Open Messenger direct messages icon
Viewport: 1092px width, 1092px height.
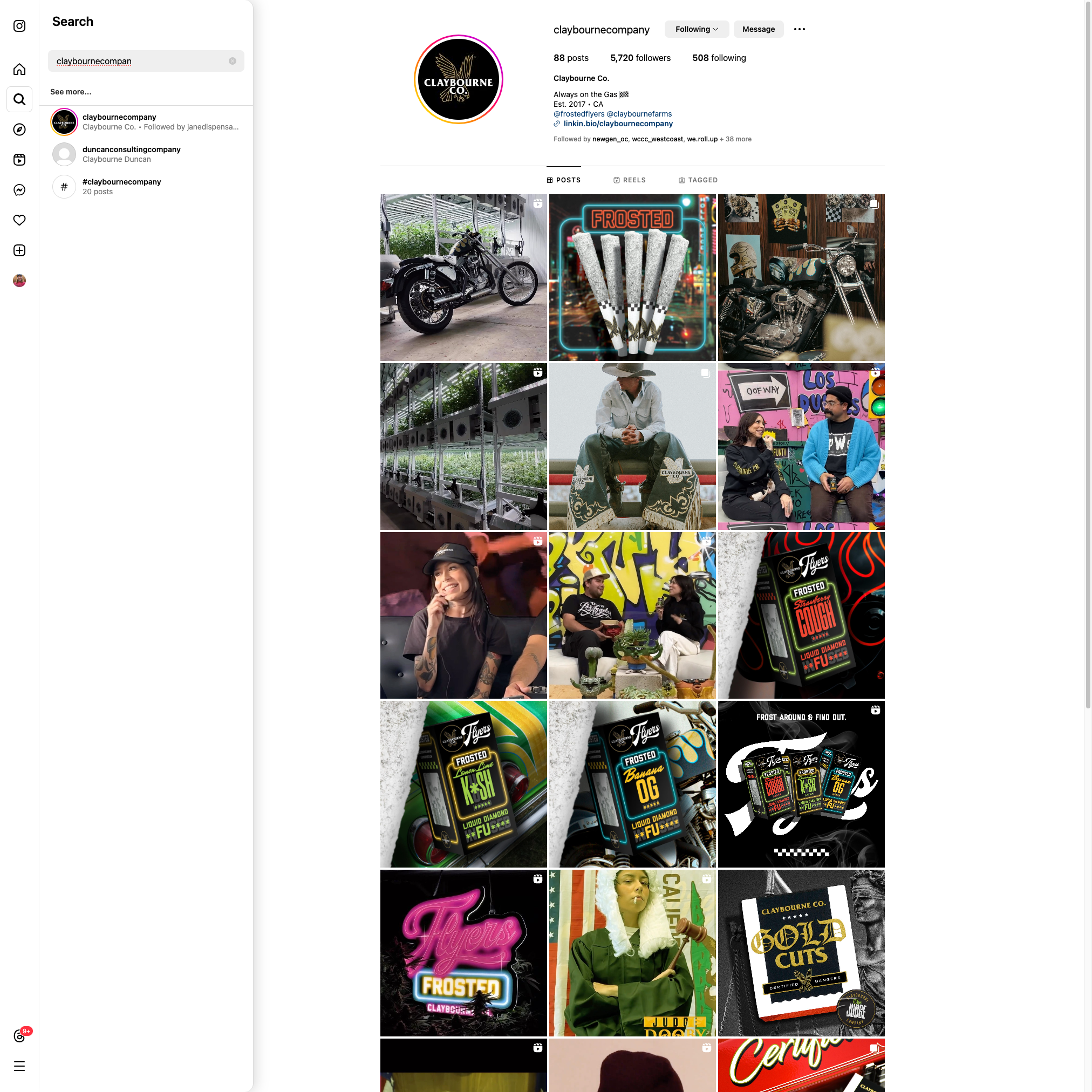point(19,190)
